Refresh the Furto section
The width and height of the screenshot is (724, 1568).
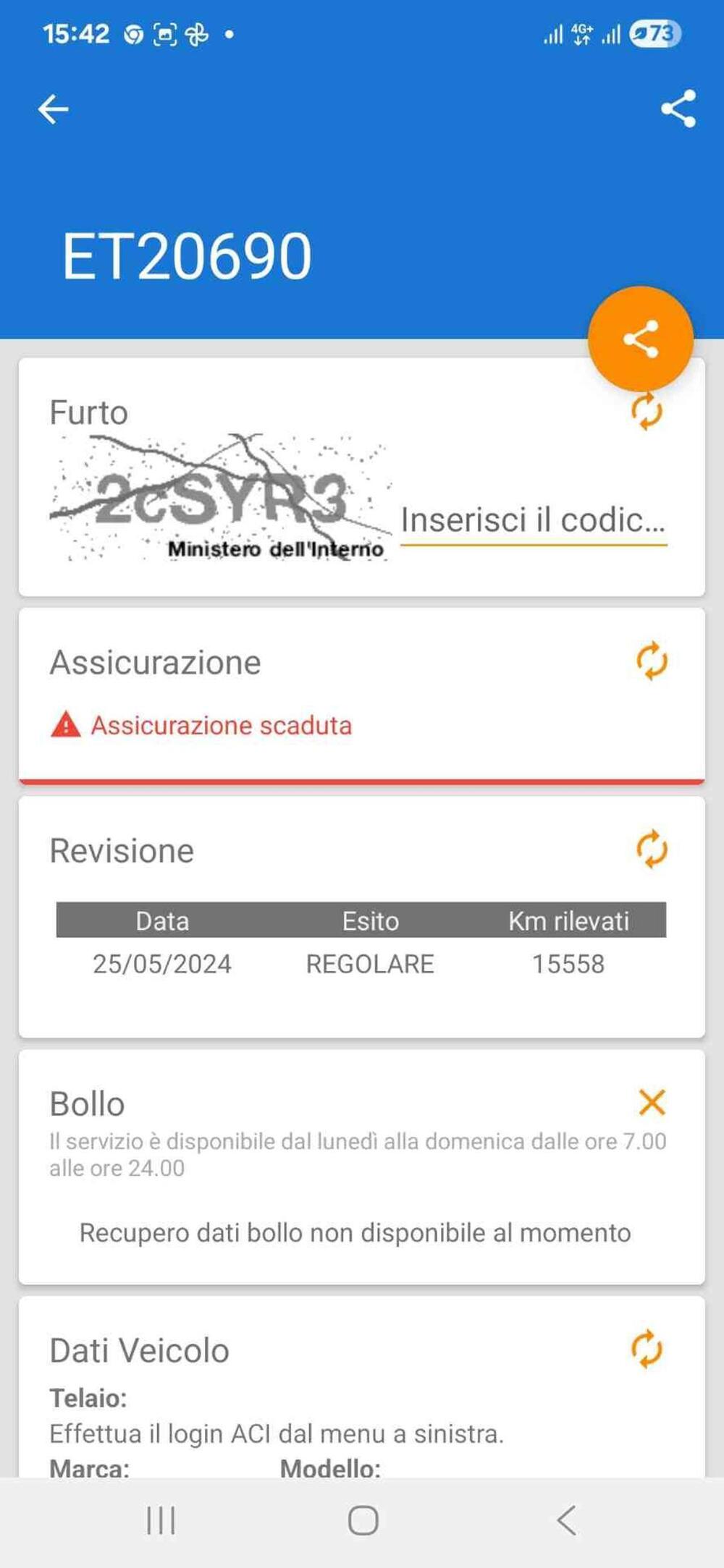(647, 412)
